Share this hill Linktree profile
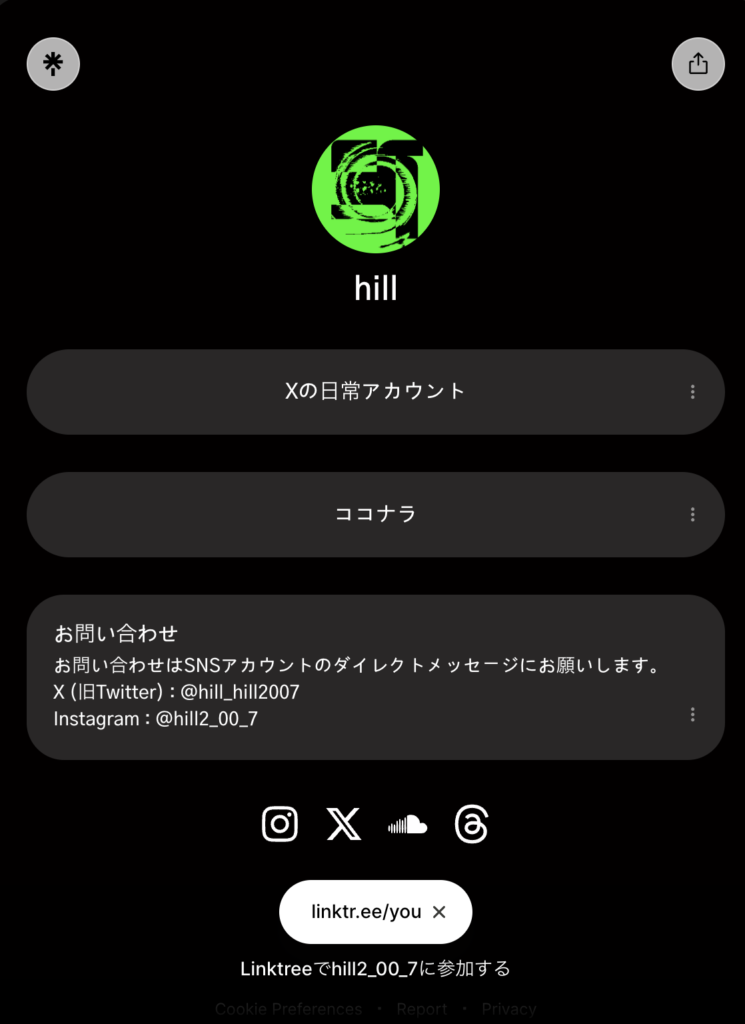The width and height of the screenshot is (745, 1024). tap(698, 64)
